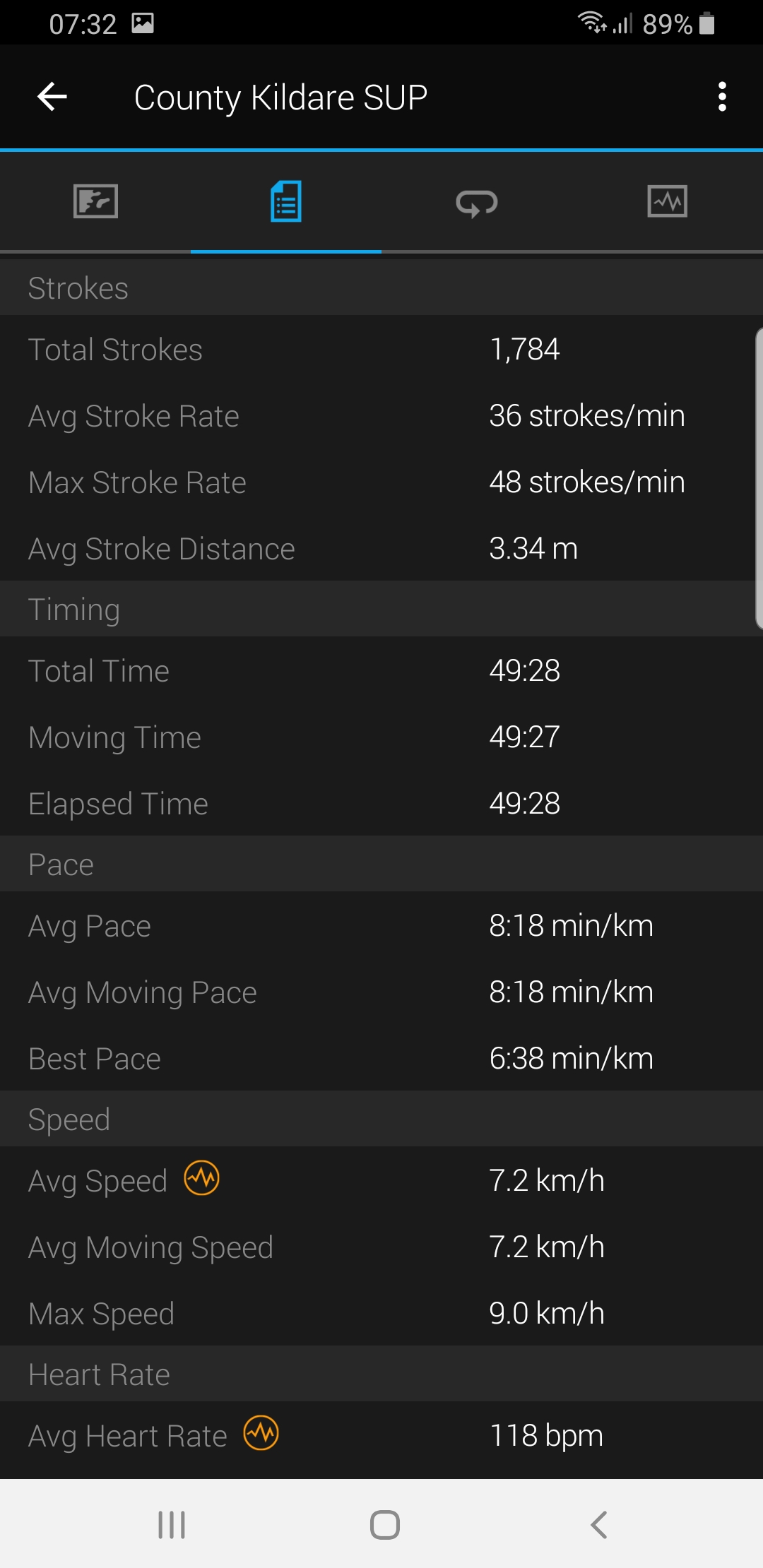Tap the orange icon beside Avg Speed
The width and height of the screenshot is (763, 1568).
pyautogui.click(x=201, y=1178)
